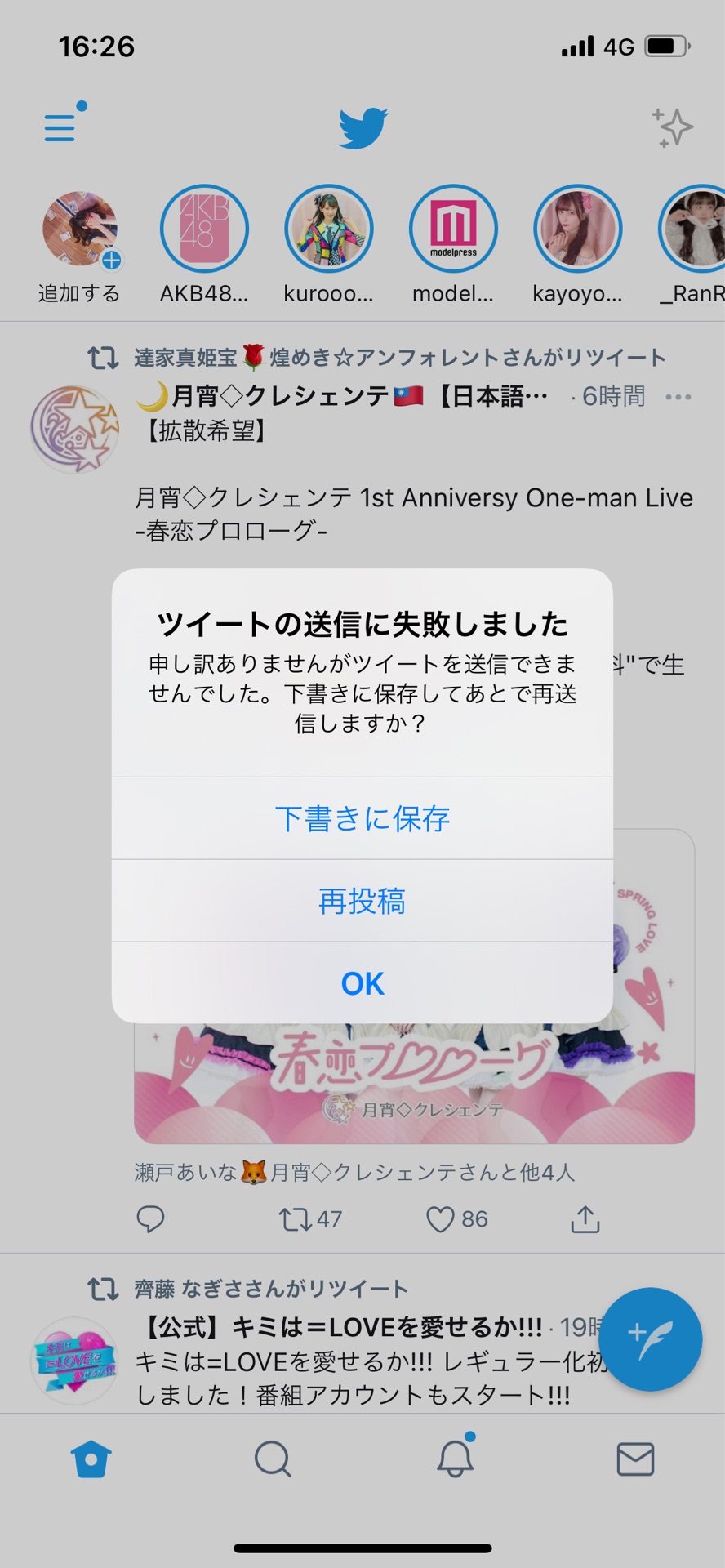Compose a new tweet

(650, 1339)
